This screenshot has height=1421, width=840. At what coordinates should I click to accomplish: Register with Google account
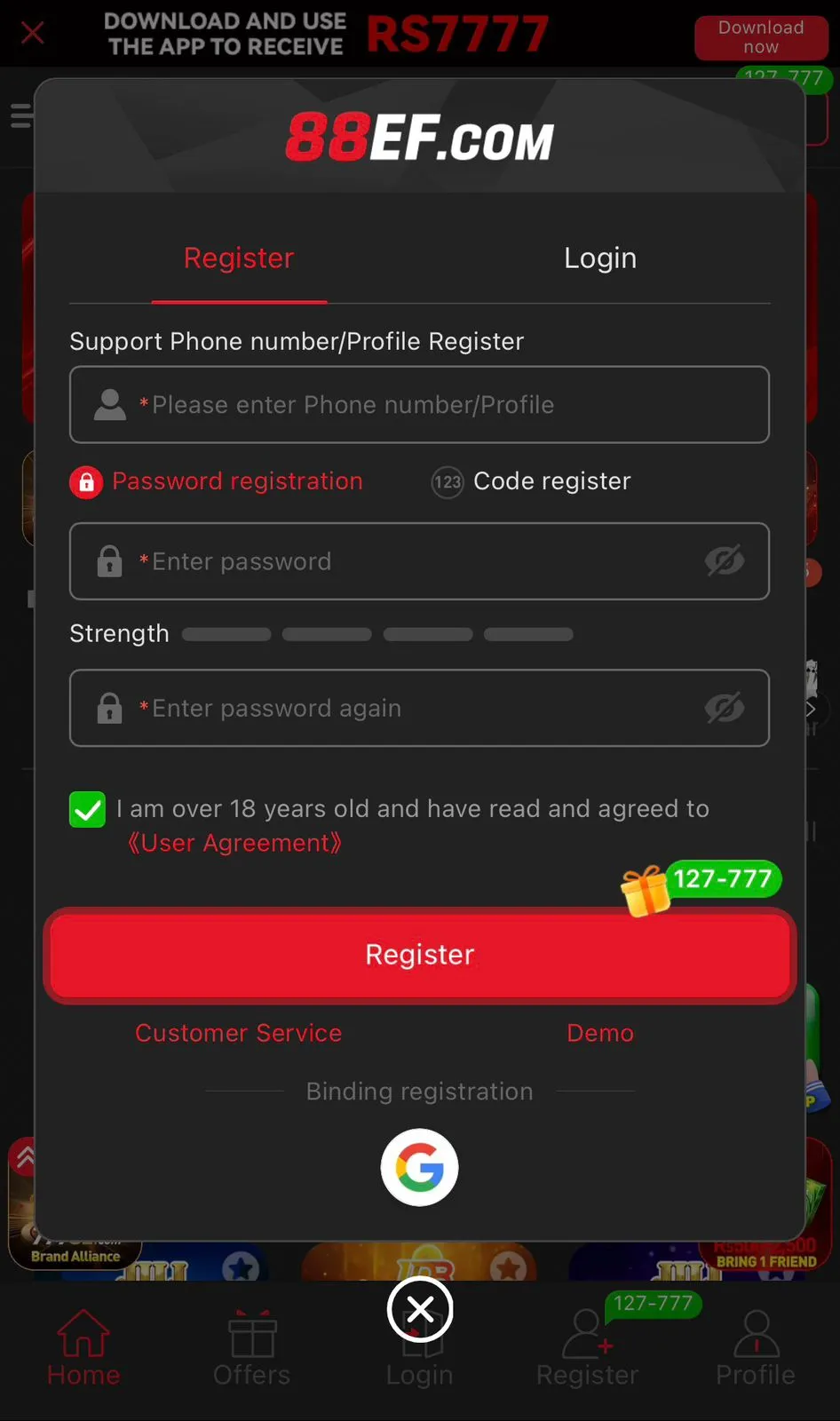[x=419, y=1167]
